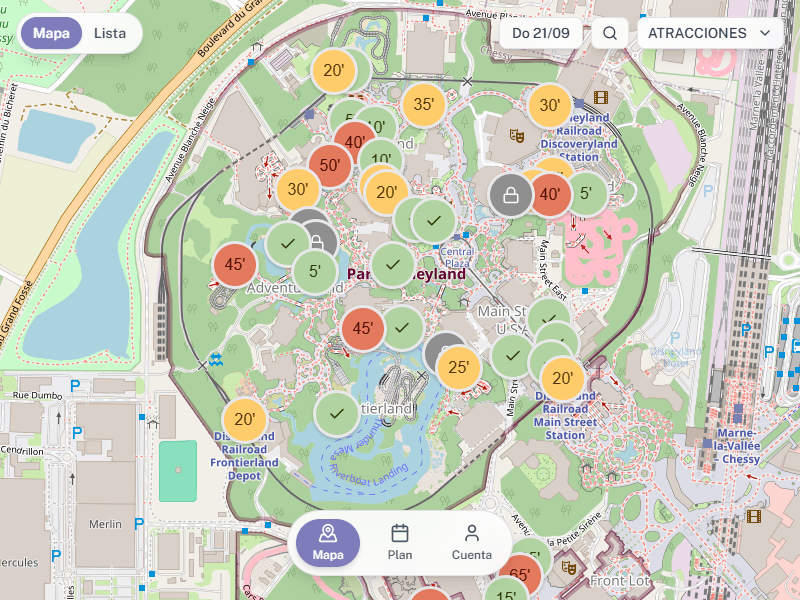Open the date picker Do 21/09
Screen dimensions: 800x600
pyautogui.click(x=540, y=33)
